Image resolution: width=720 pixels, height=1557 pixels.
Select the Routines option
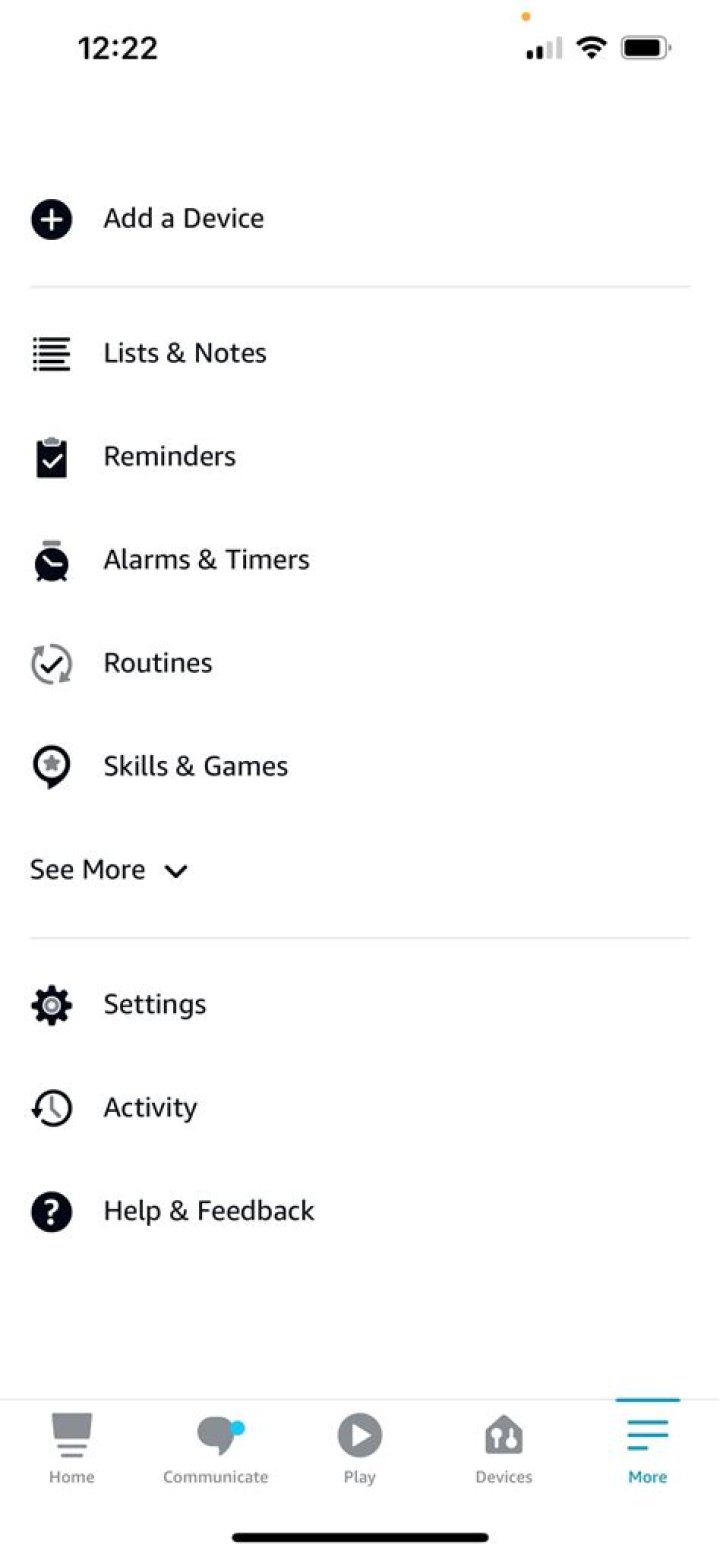tap(360, 663)
